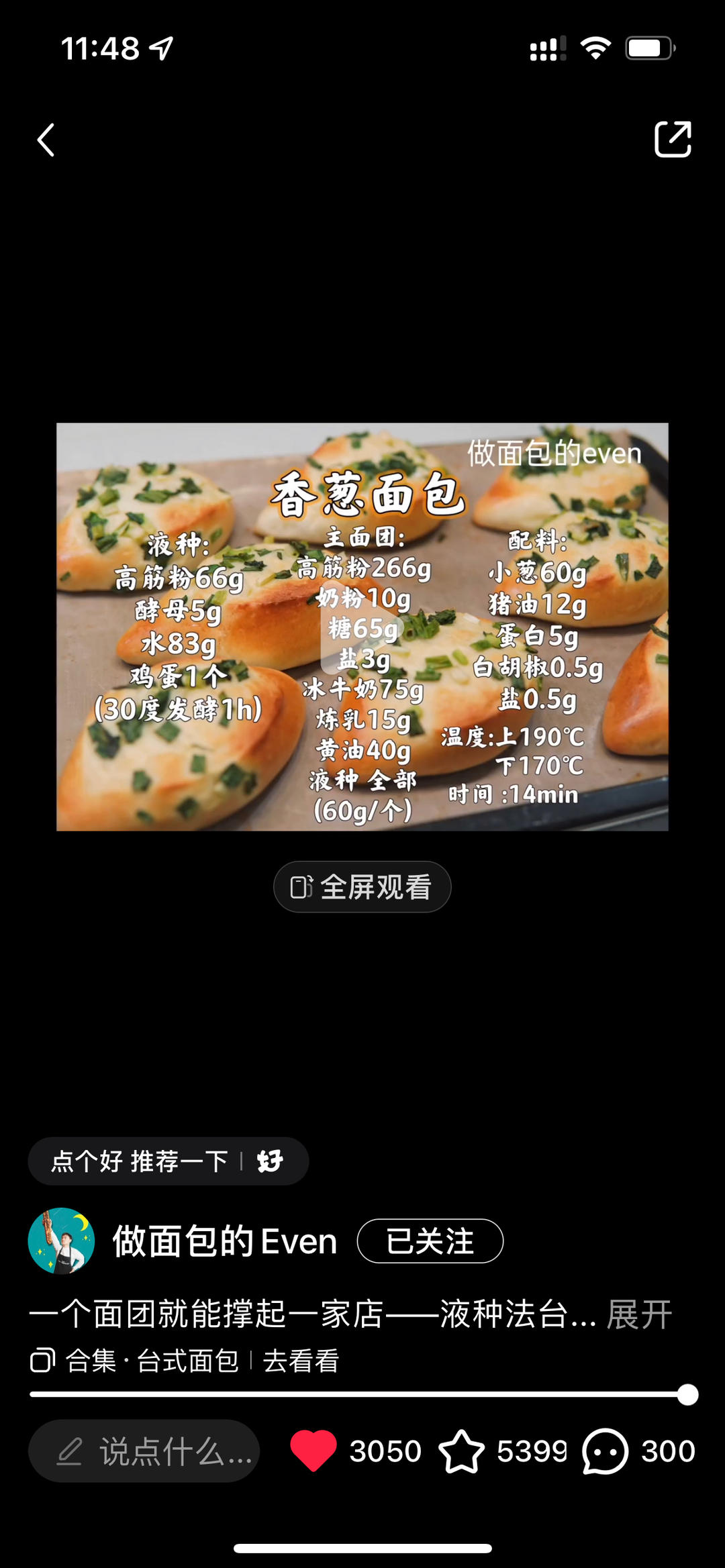Tap the 说点什么 comment field
Image resolution: width=725 pixels, height=1568 pixels.
[x=144, y=1451]
